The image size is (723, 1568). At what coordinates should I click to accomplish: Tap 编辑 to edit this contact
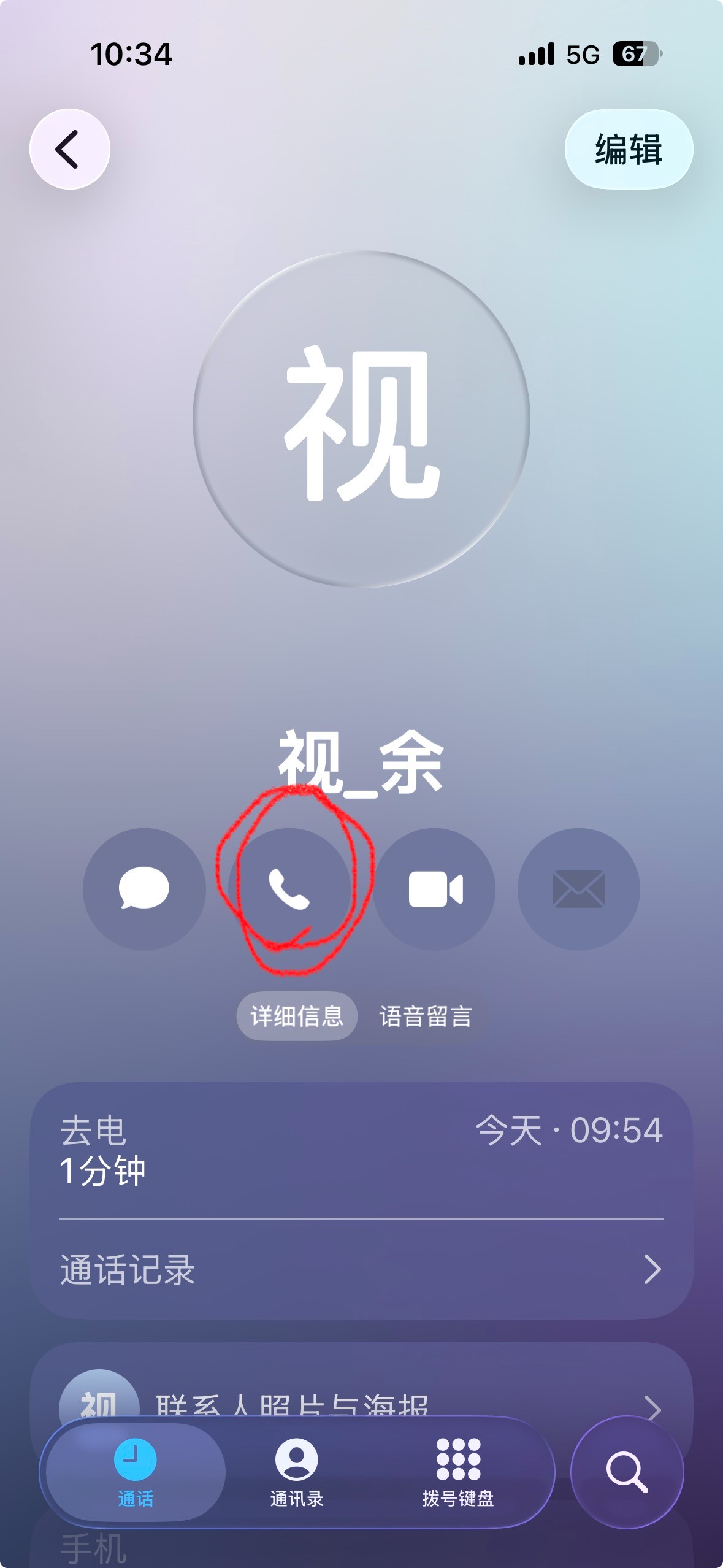629,149
